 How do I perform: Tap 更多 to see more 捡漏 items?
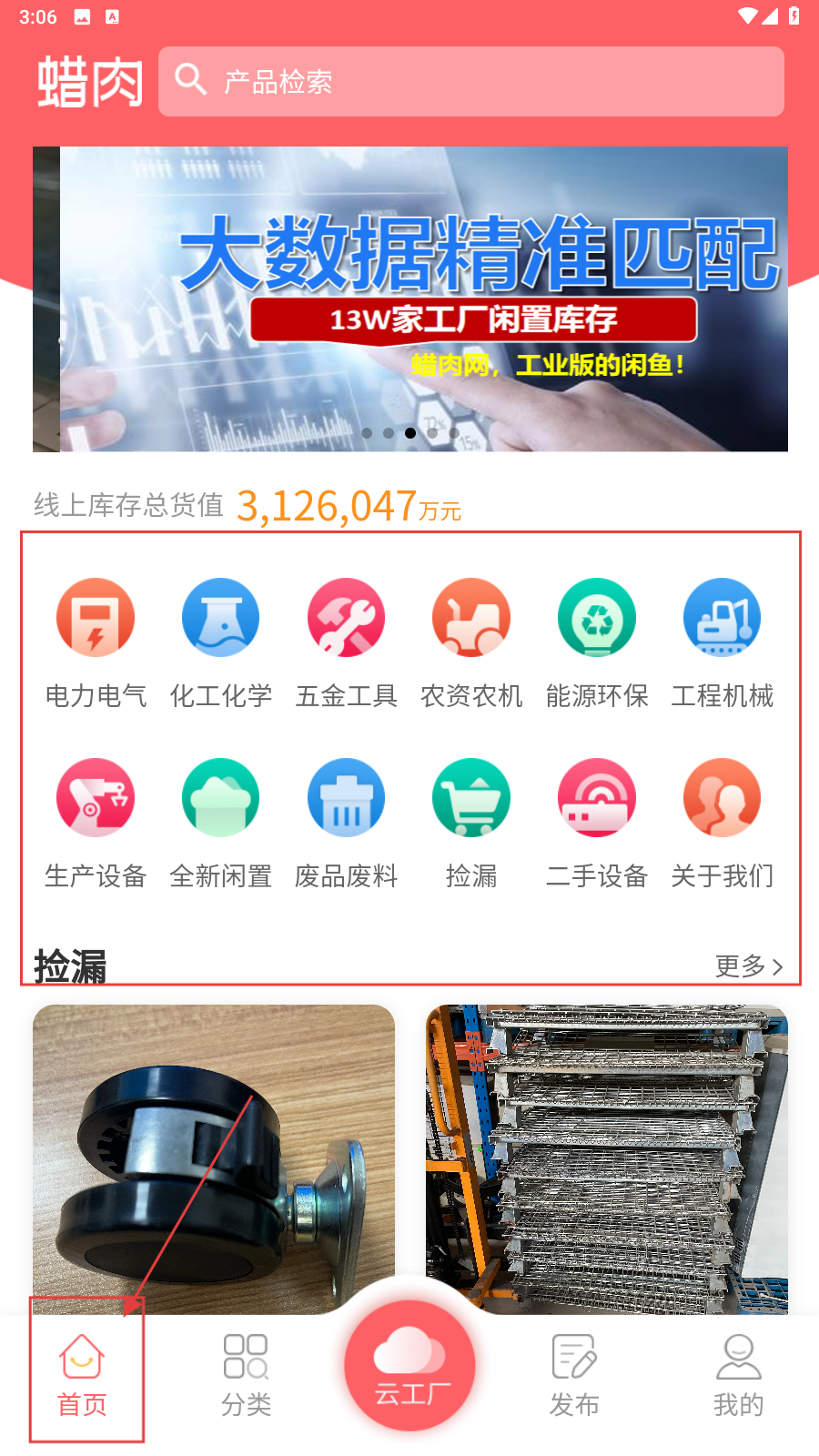coord(748,966)
